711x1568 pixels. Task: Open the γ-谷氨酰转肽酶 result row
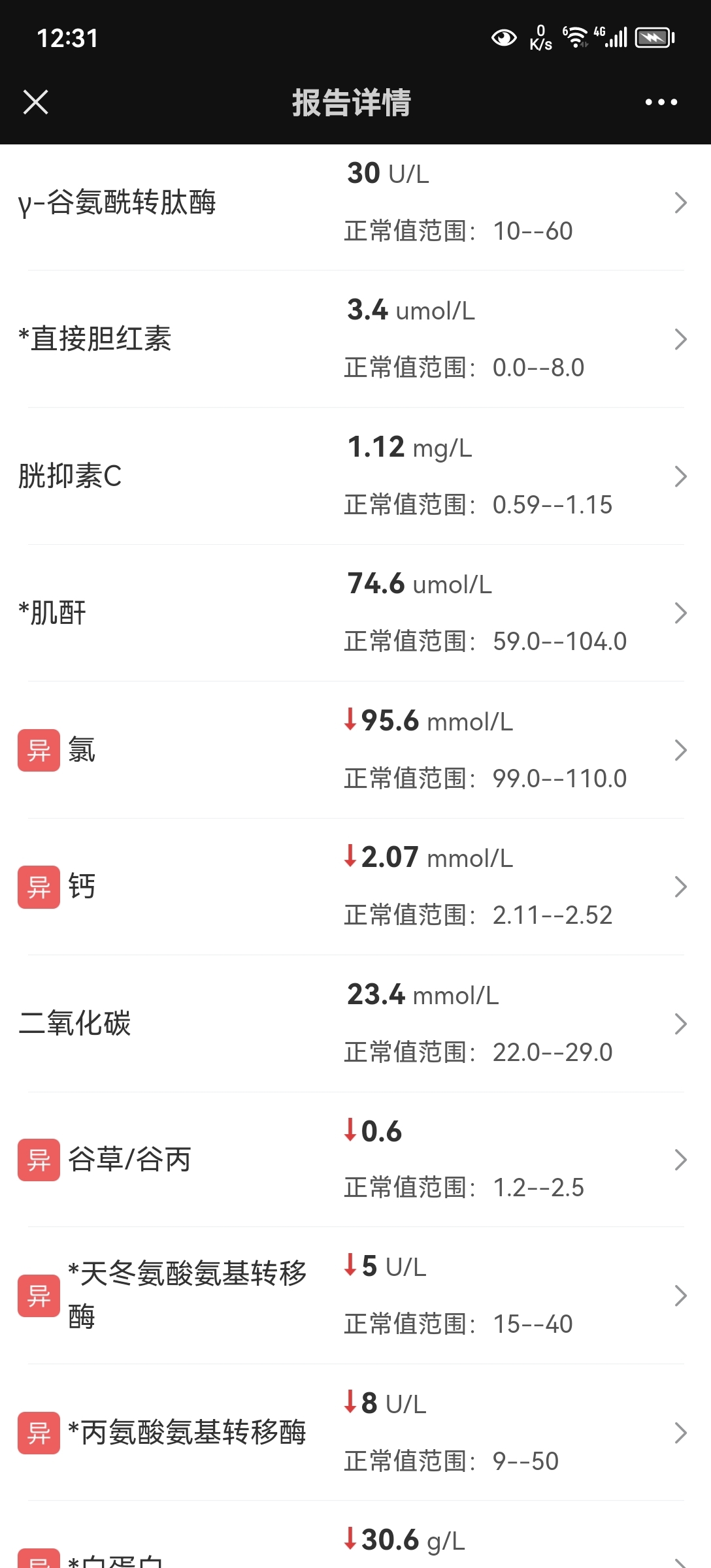355,203
